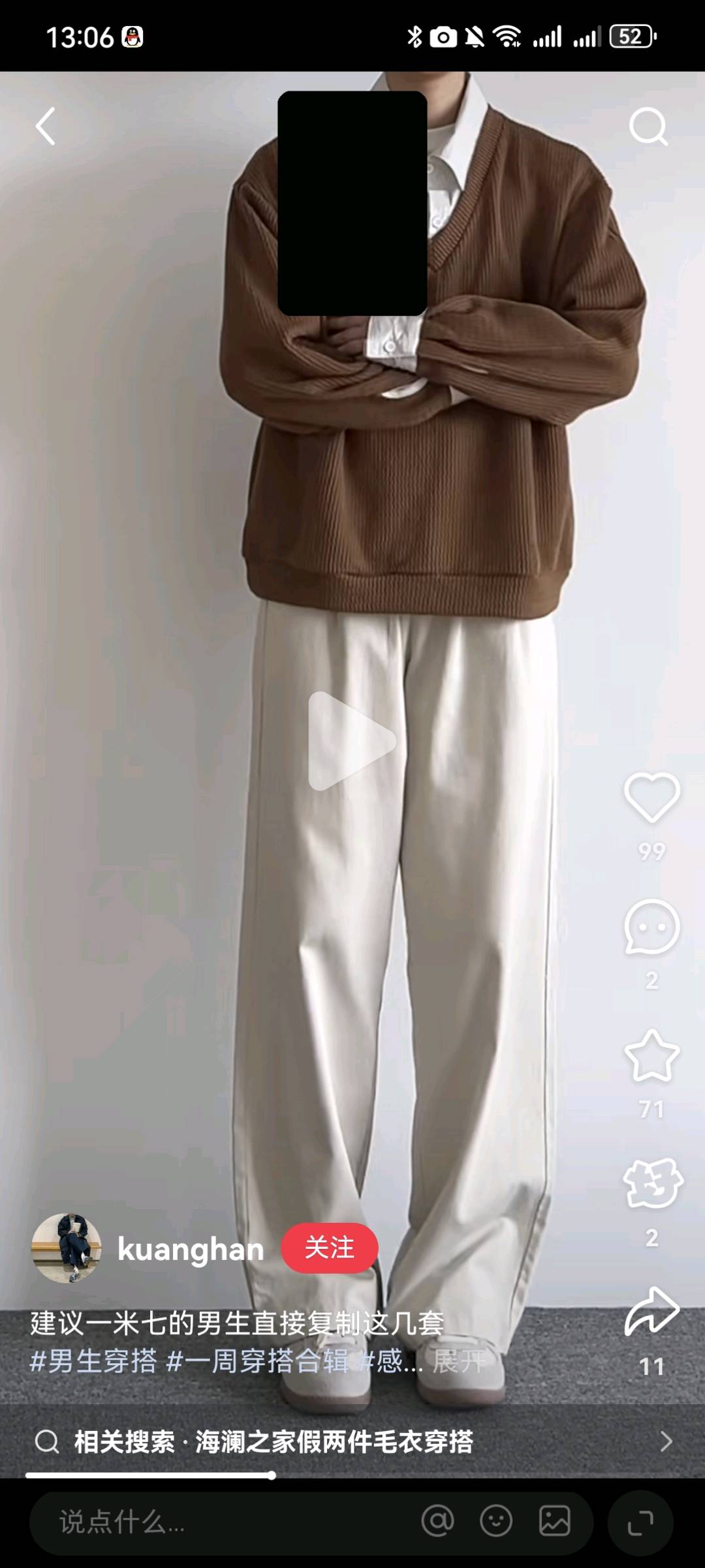Play the paused video
The height and width of the screenshot is (1568, 705).
(352, 741)
